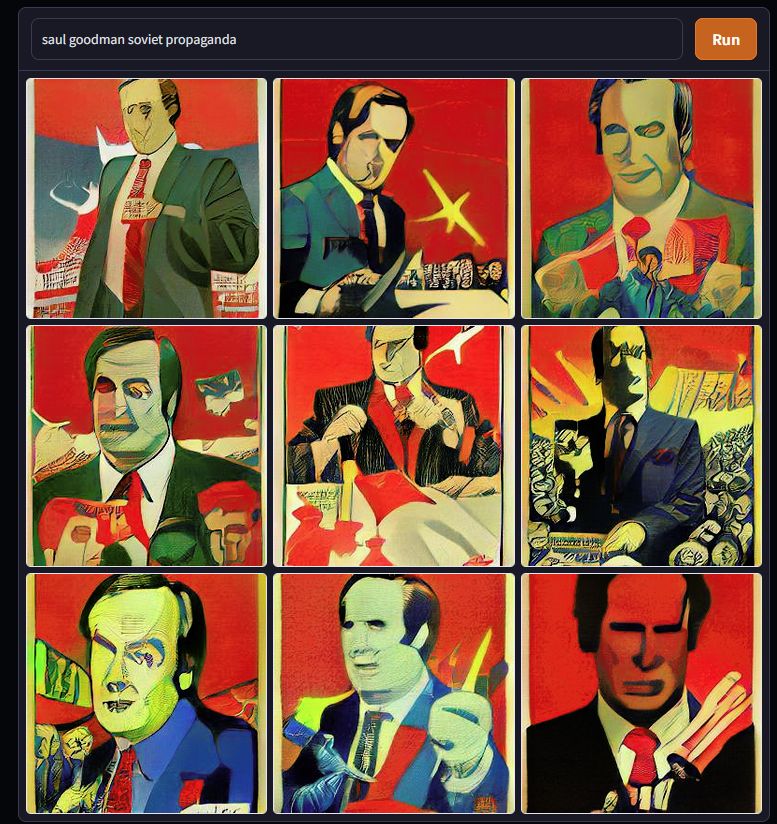View the middle-right shadowed-face Saul image
The width and height of the screenshot is (777, 824).
640,445
